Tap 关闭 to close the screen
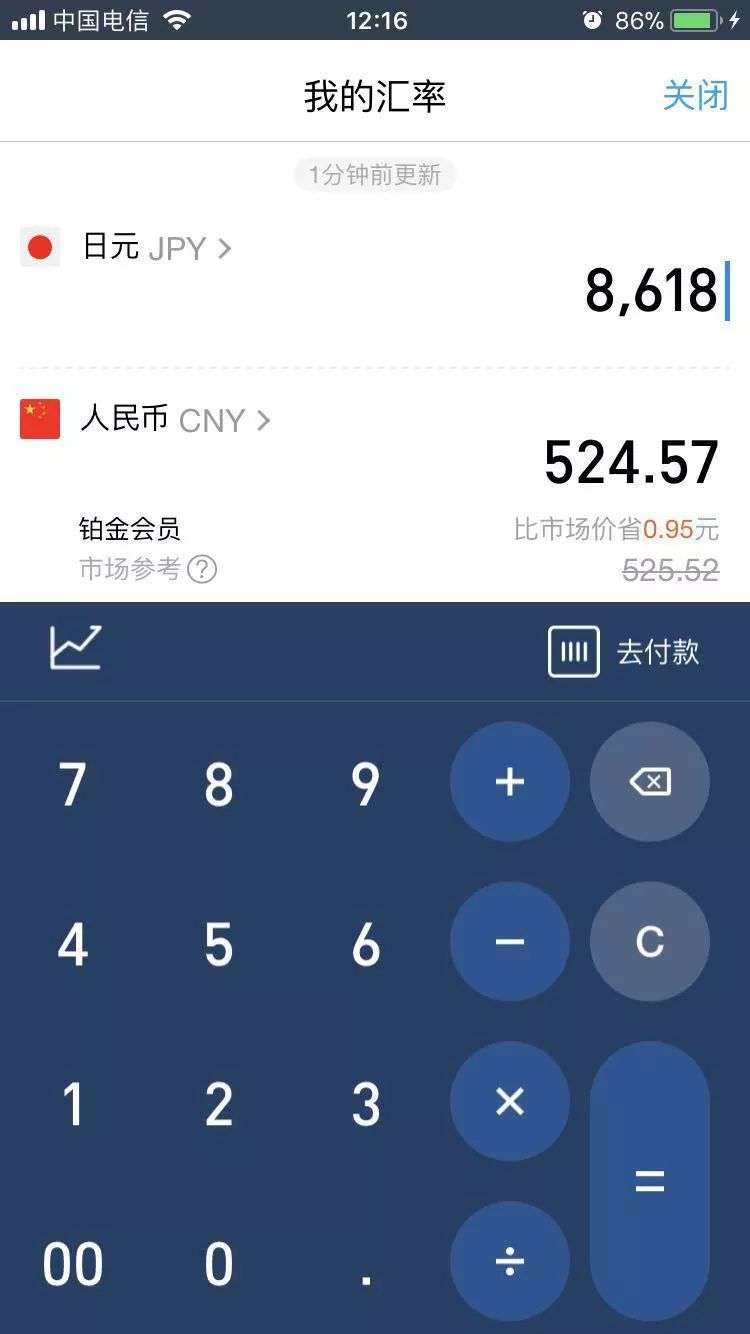 (x=695, y=95)
